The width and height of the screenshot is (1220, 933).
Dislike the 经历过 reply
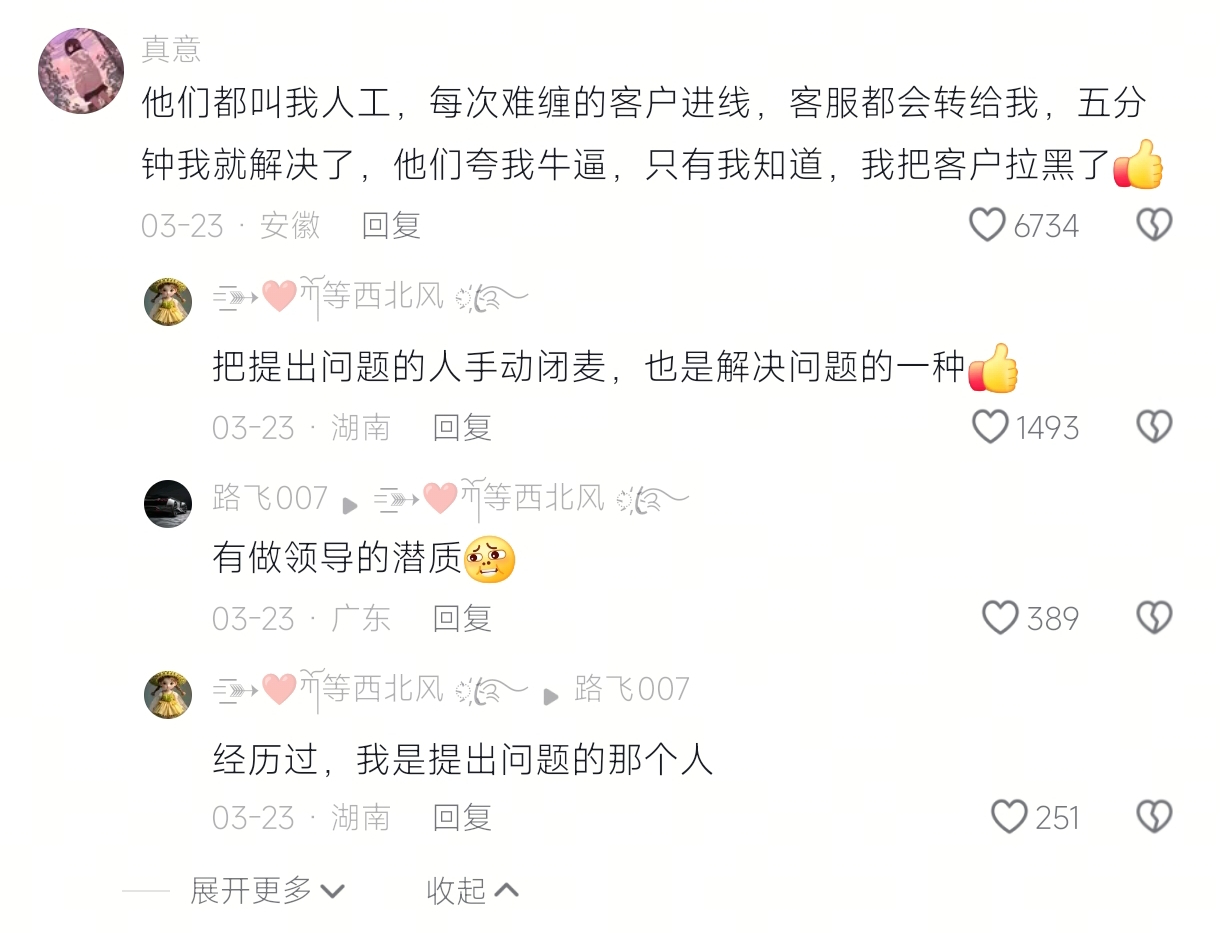tap(1153, 817)
